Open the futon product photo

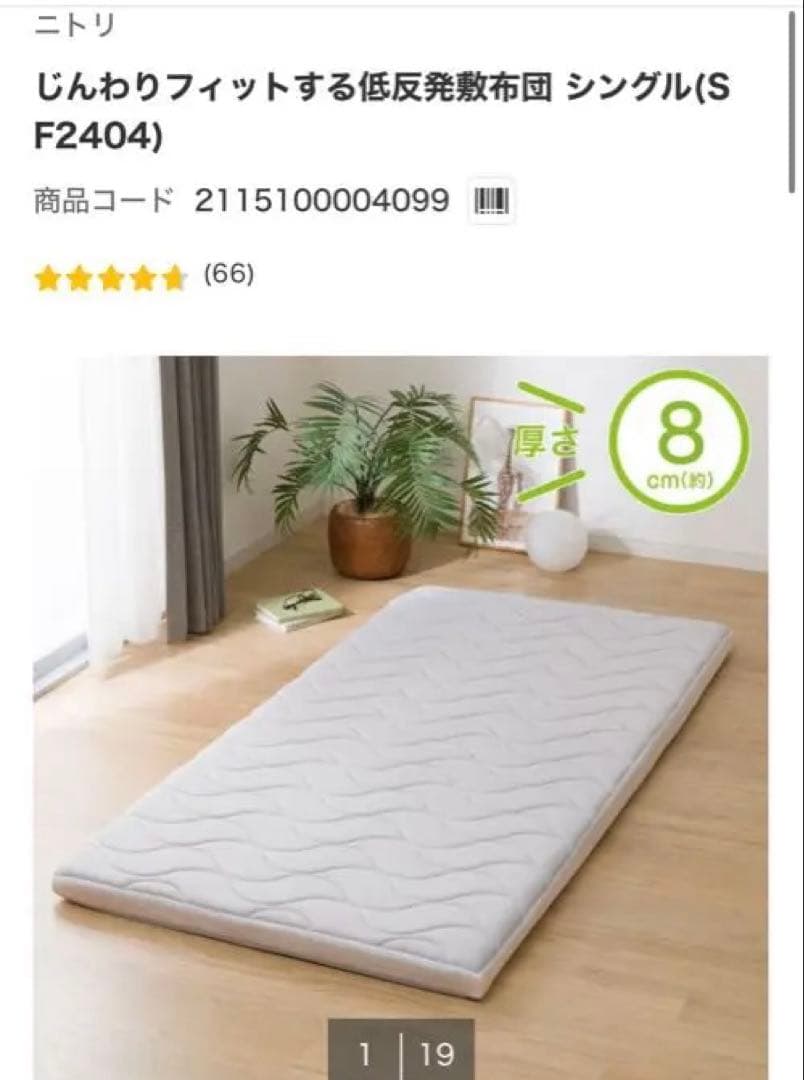point(400,700)
